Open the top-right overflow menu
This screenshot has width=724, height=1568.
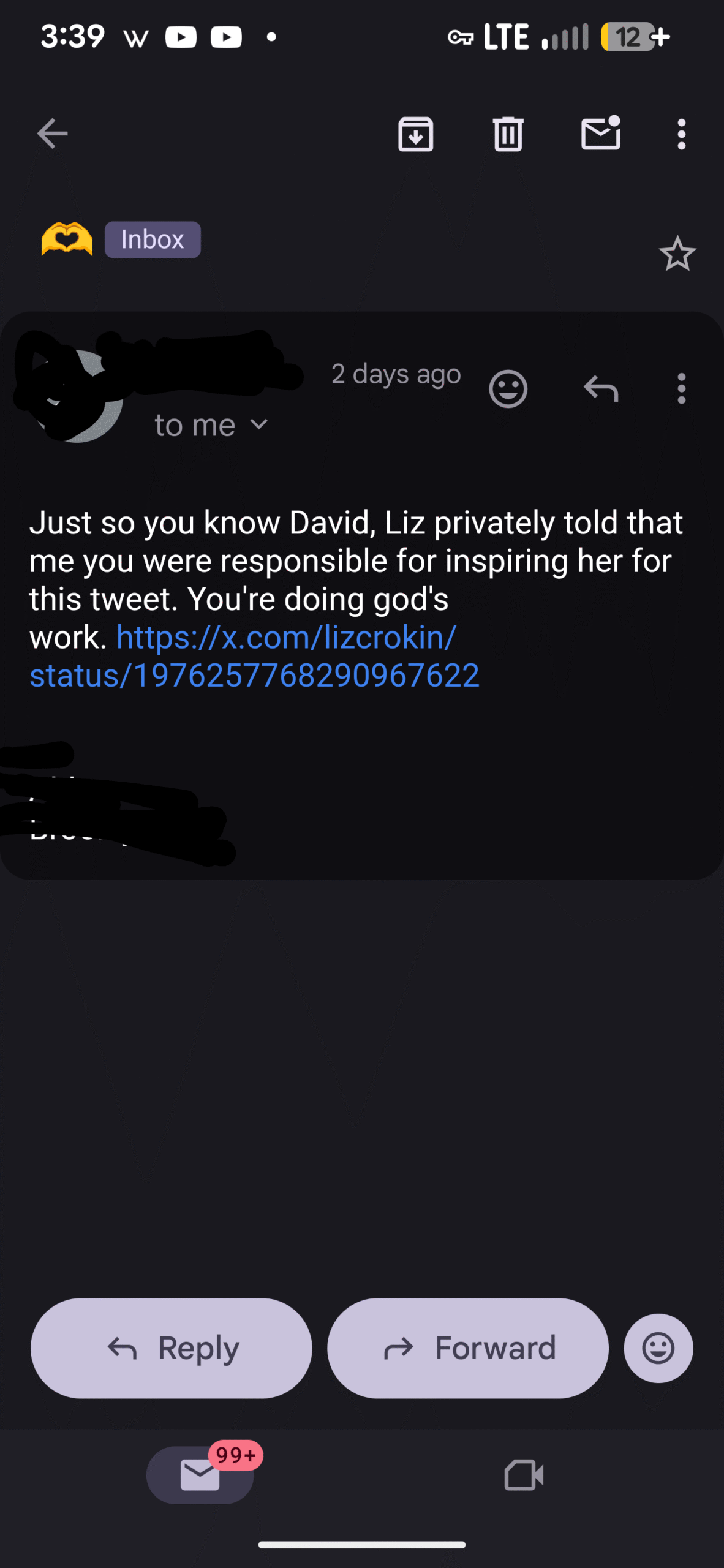(681, 134)
